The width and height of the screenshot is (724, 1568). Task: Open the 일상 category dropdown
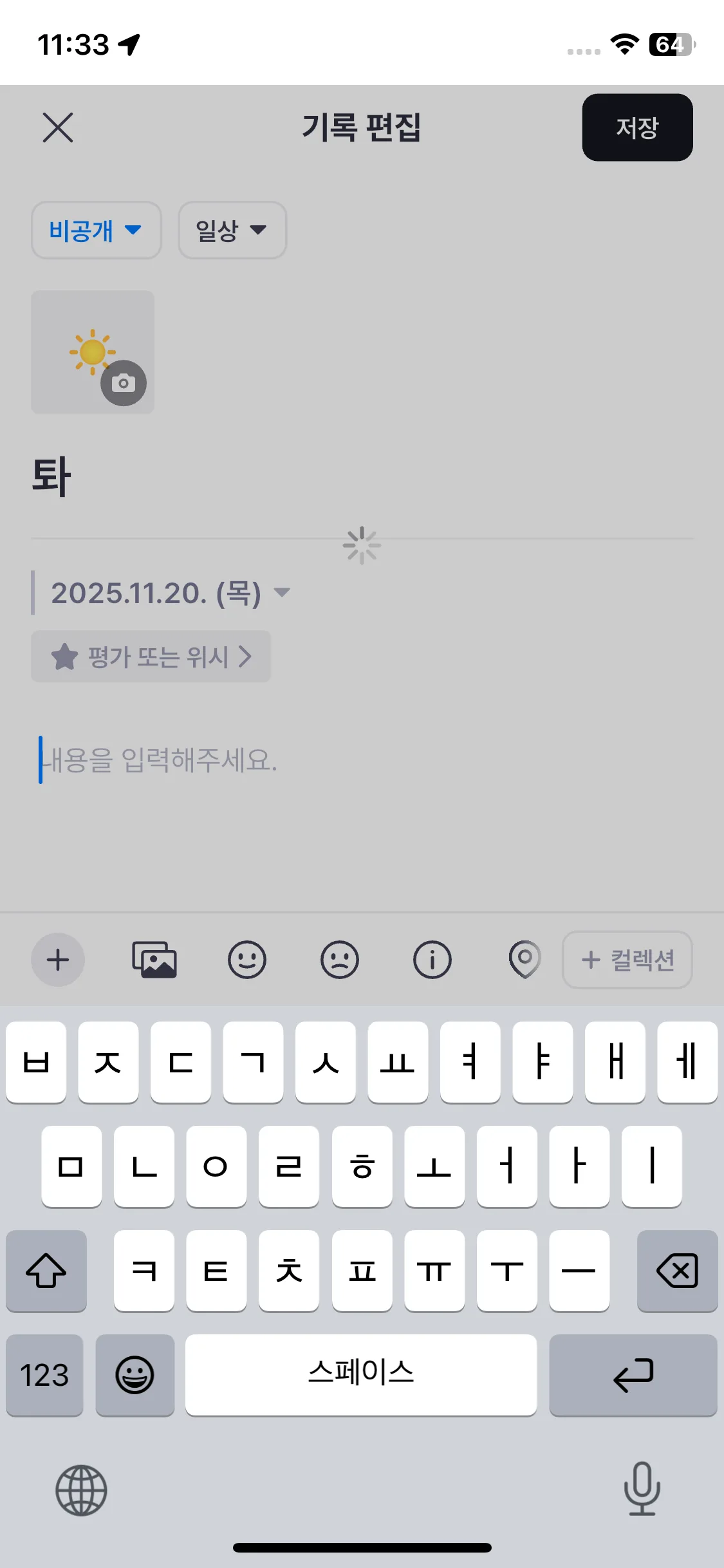[232, 230]
